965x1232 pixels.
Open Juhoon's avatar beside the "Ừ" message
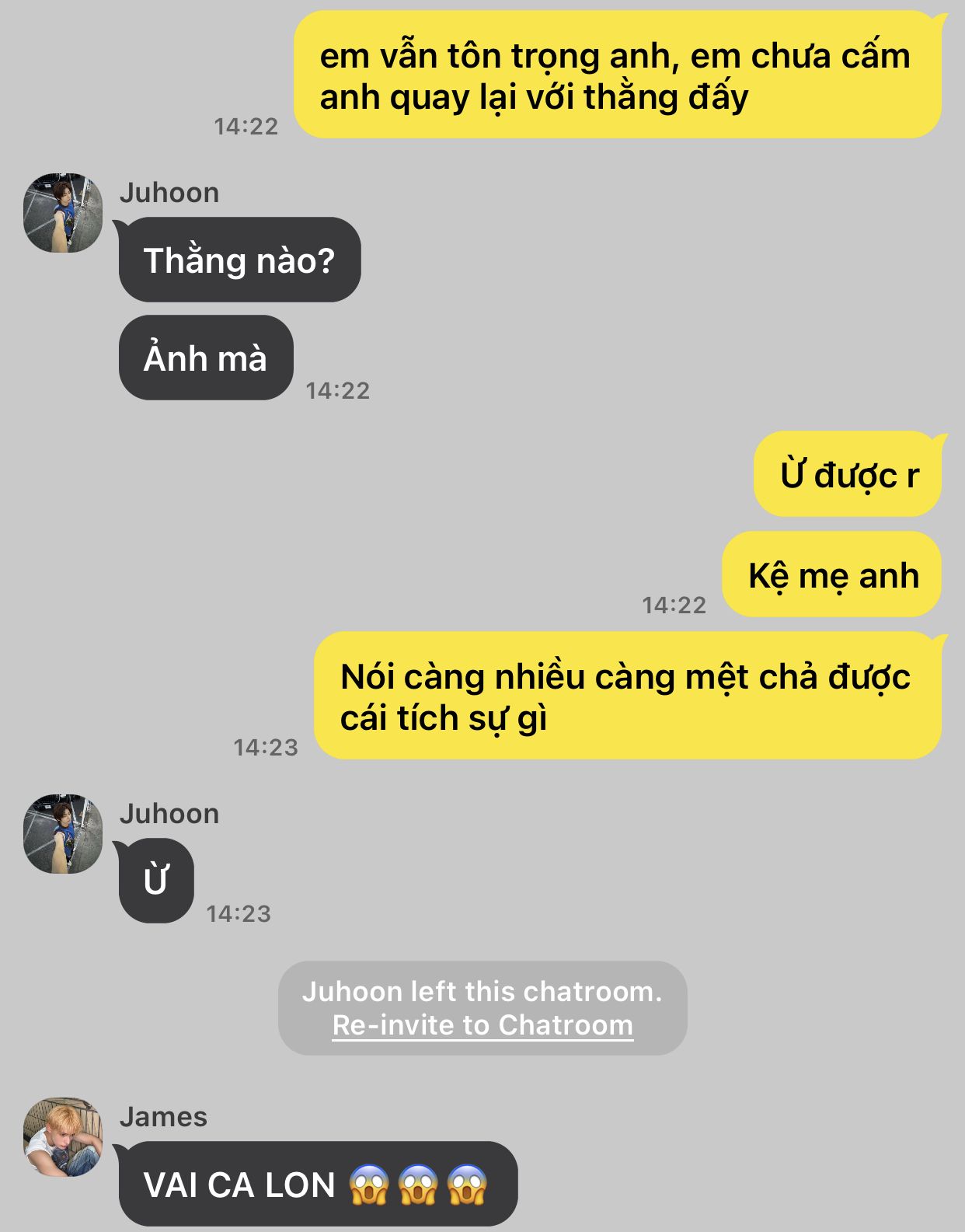pyautogui.click(x=63, y=833)
